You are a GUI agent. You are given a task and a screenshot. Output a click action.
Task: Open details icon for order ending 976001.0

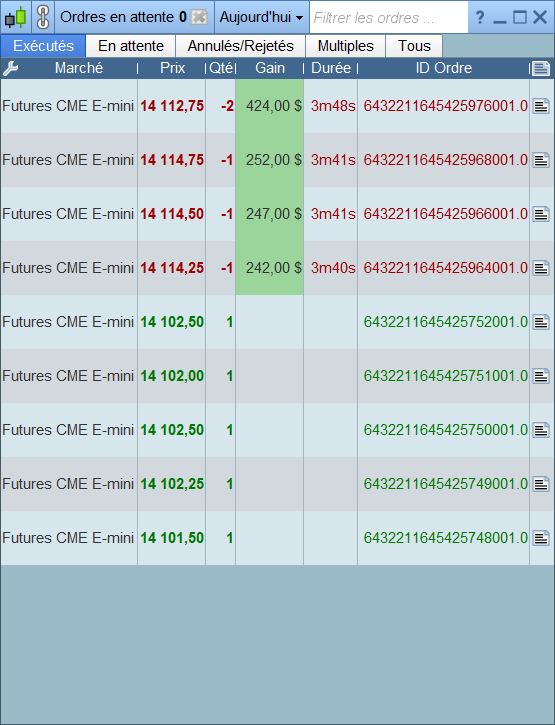click(541, 106)
